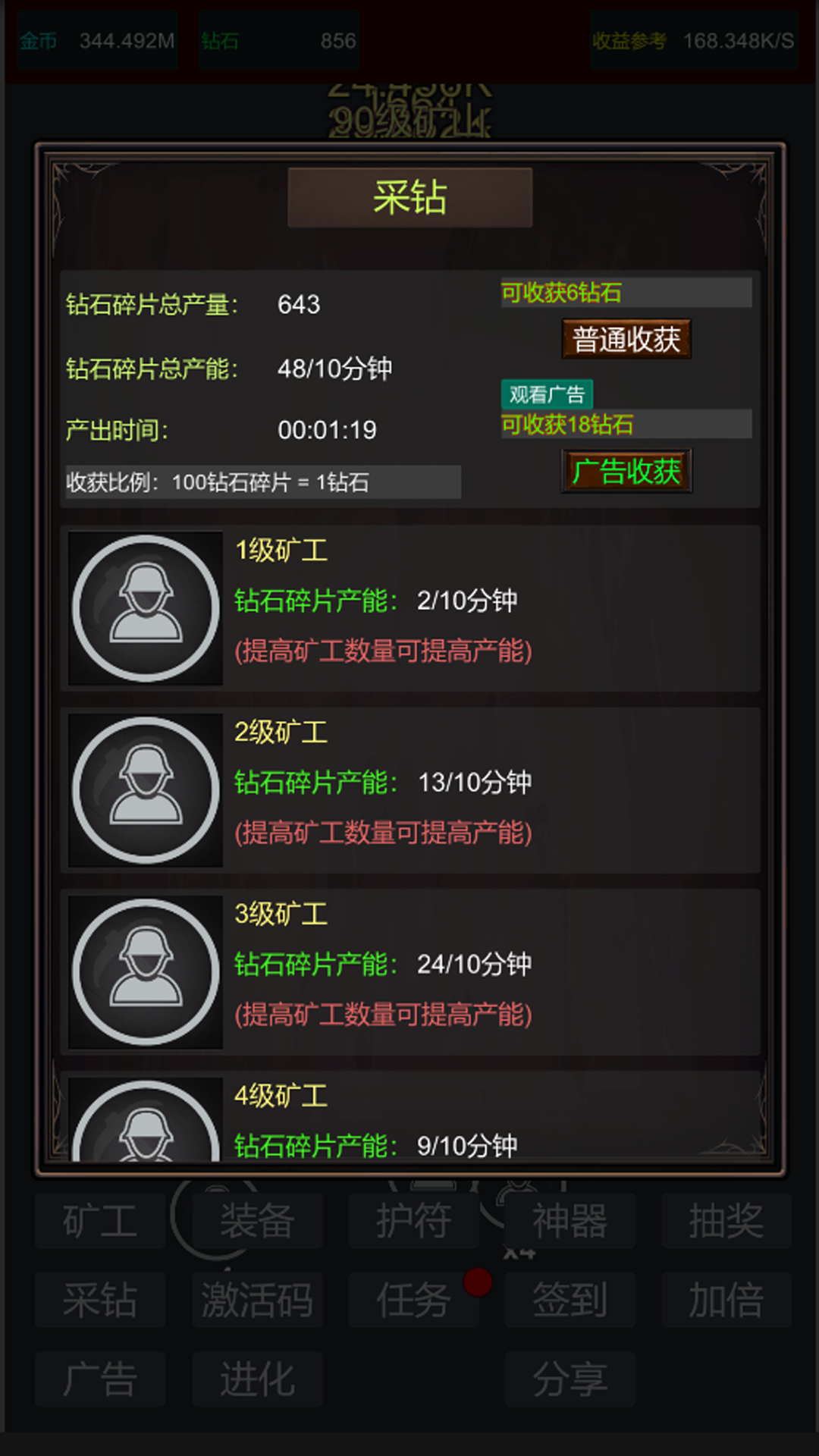Collect diamonds via 广告收获
Image resolution: width=819 pixels, height=1456 pixels.
click(626, 471)
